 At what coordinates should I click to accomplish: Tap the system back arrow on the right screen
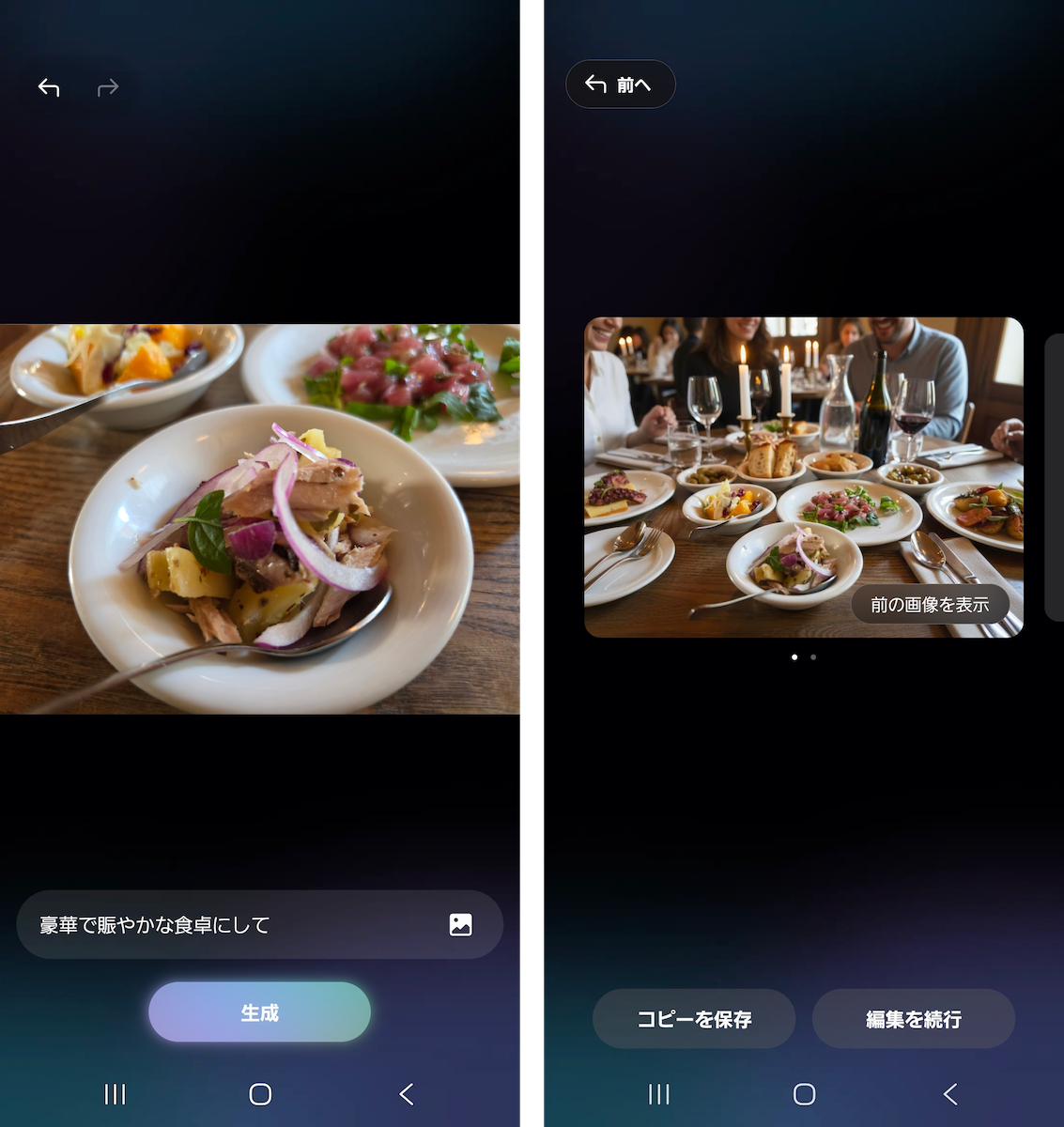click(x=950, y=1094)
